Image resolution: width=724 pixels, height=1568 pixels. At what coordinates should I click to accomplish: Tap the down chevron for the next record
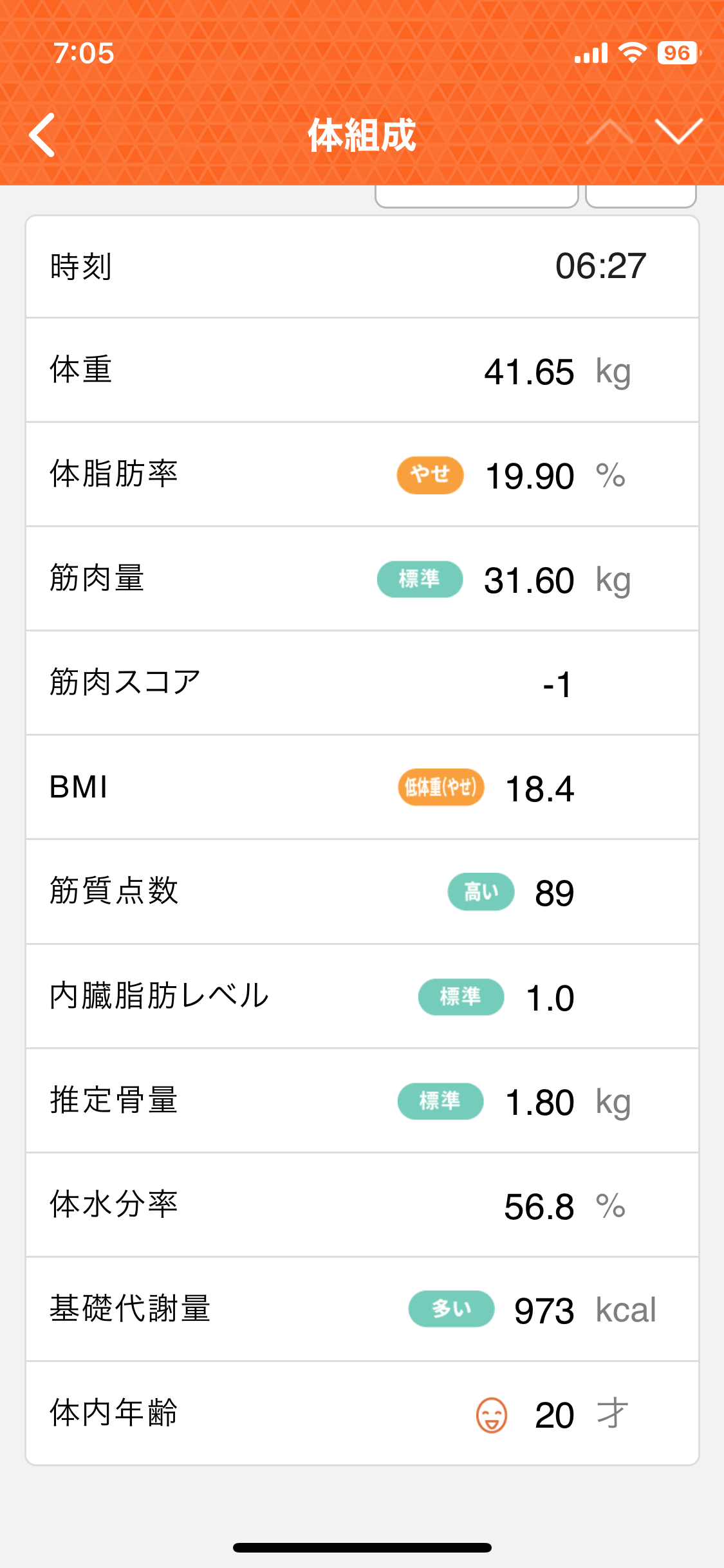[678, 131]
